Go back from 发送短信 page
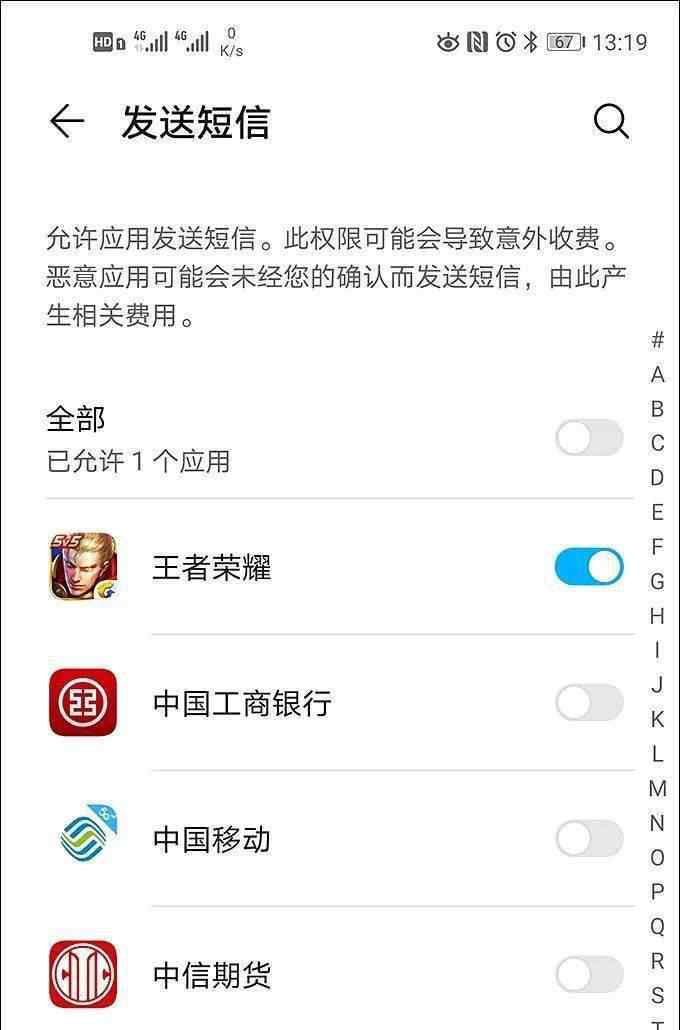This screenshot has height=1030, width=680. pyautogui.click(x=67, y=122)
